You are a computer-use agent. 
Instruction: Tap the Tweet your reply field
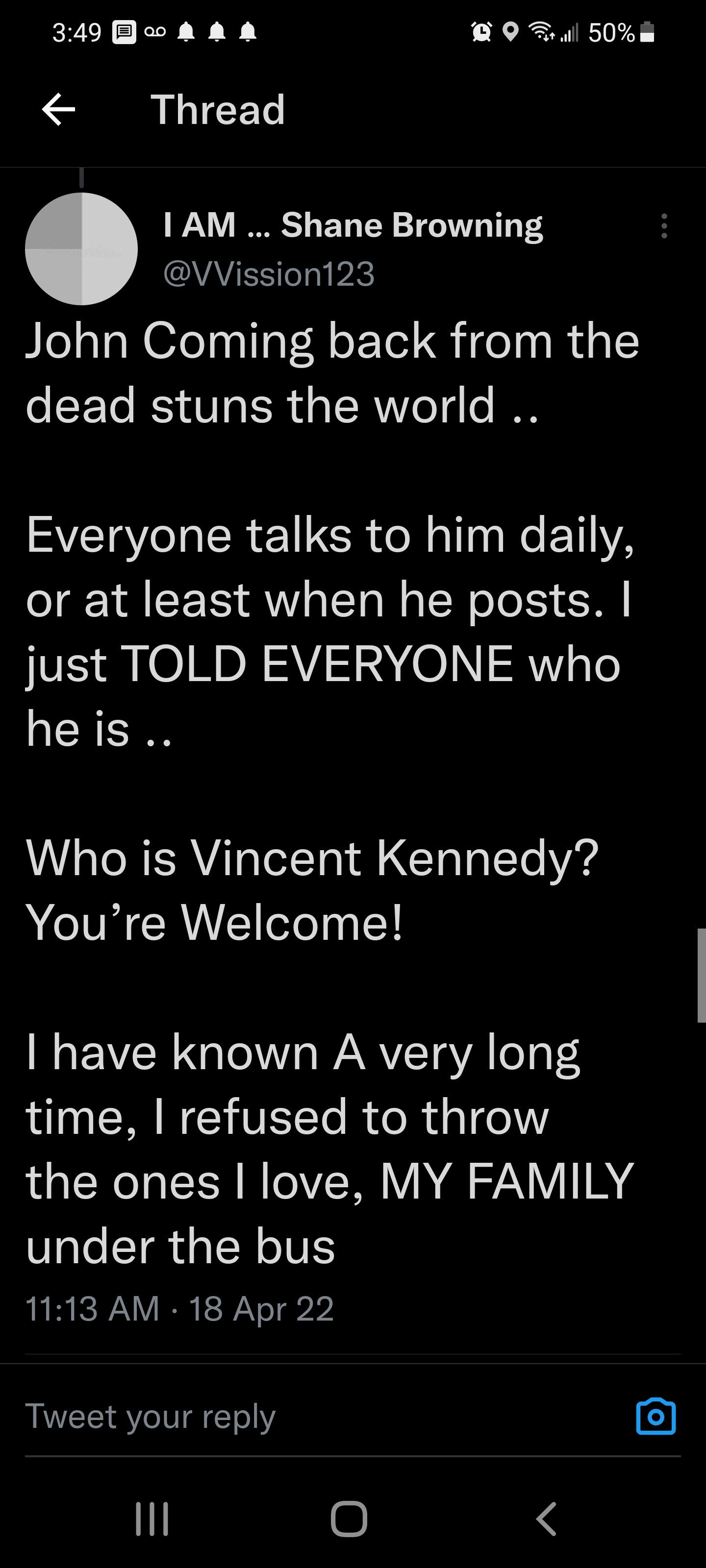[x=304, y=1416]
